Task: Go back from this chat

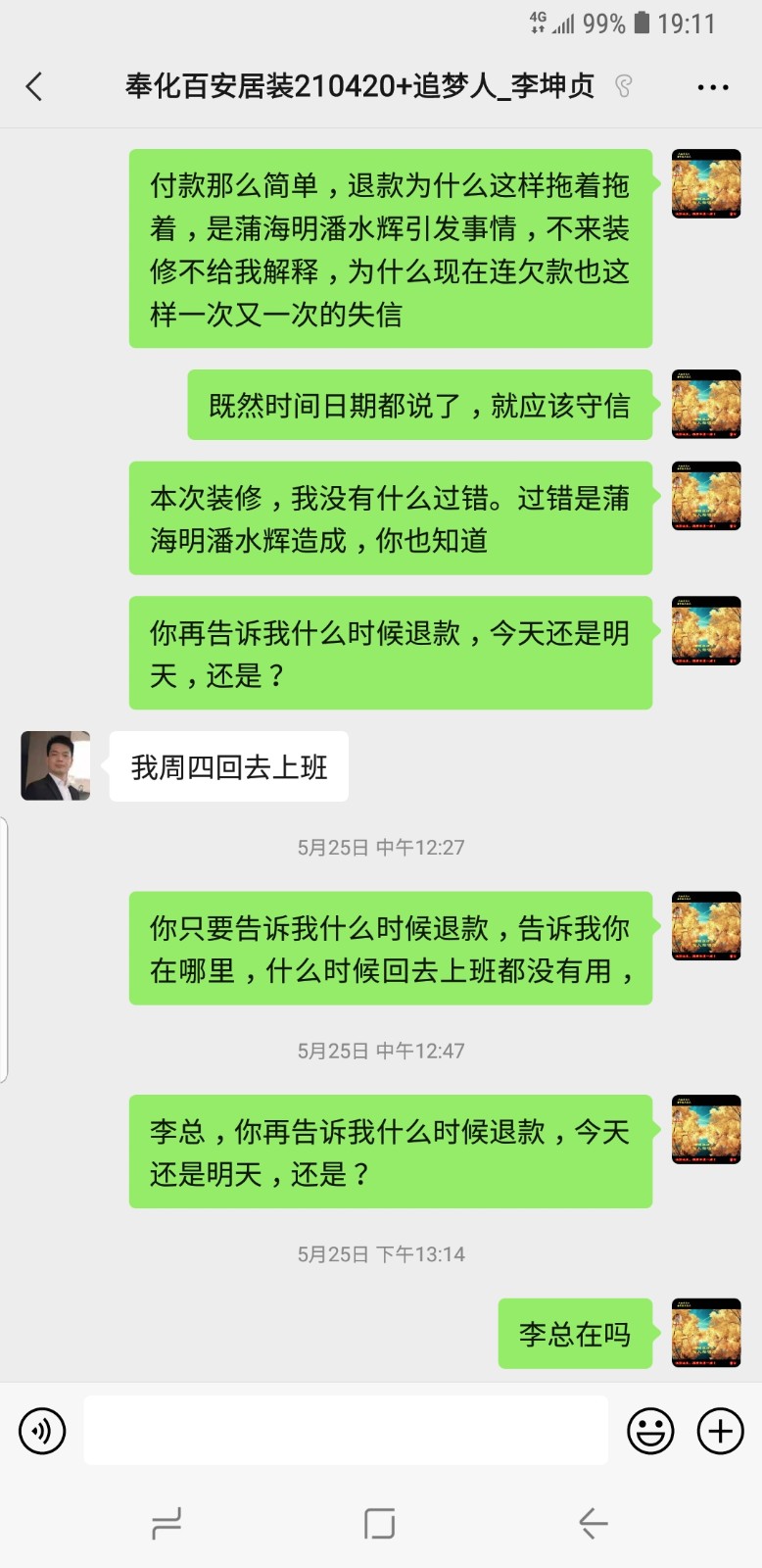Action: tap(34, 87)
